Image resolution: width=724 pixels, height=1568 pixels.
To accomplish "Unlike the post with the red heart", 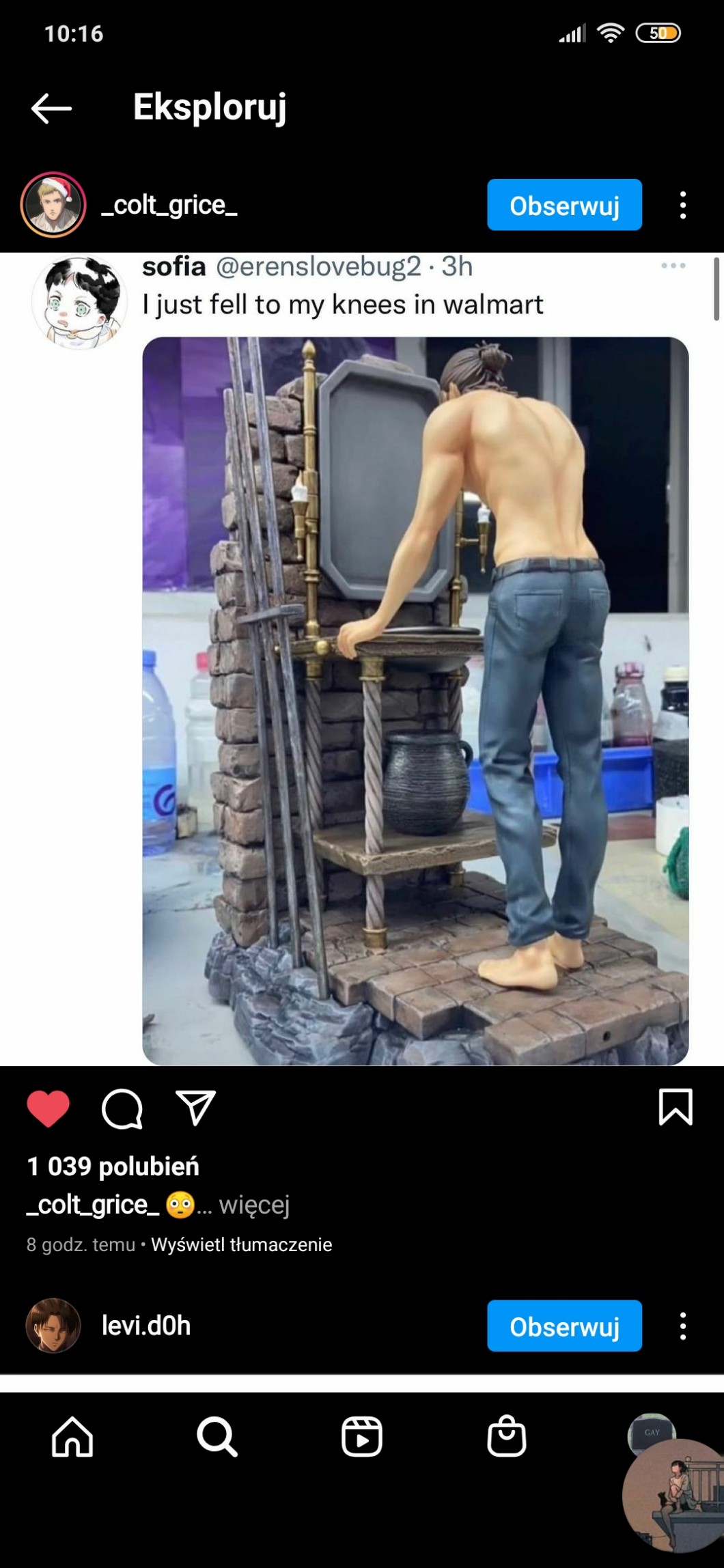I will [48, 1108].
